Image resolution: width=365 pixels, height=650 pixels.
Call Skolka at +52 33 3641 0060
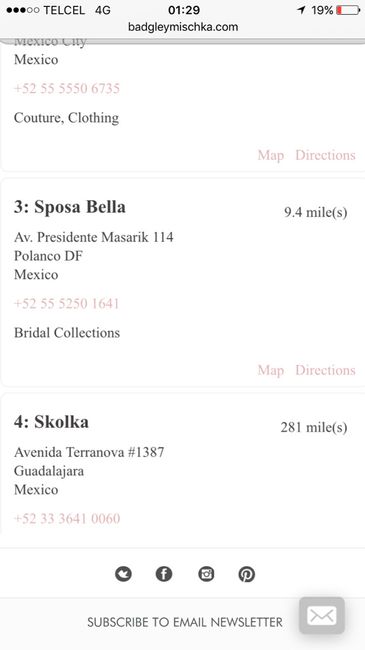(67, 519)
